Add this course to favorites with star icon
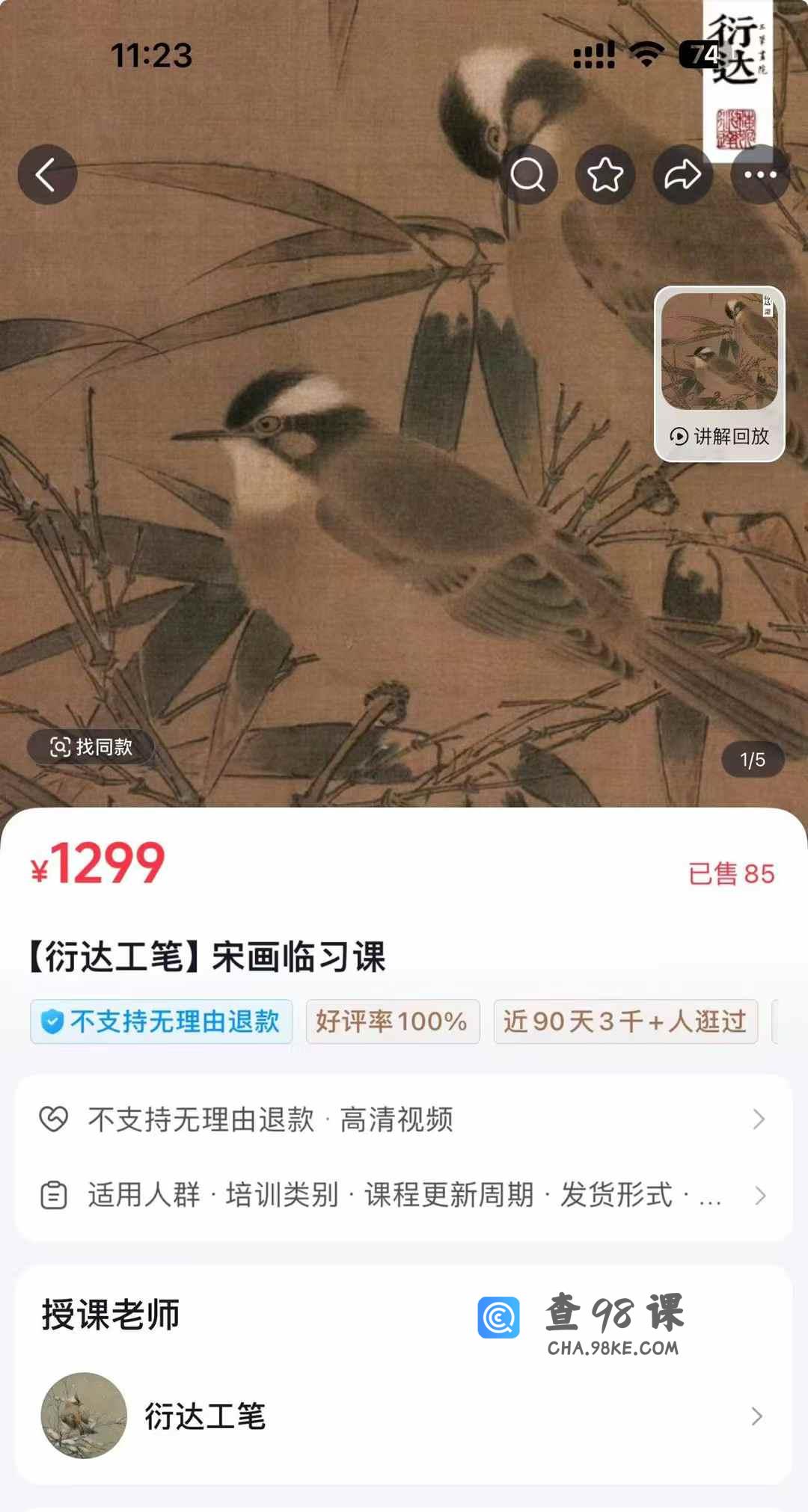808x1512 pixels. tap(605, 175)
